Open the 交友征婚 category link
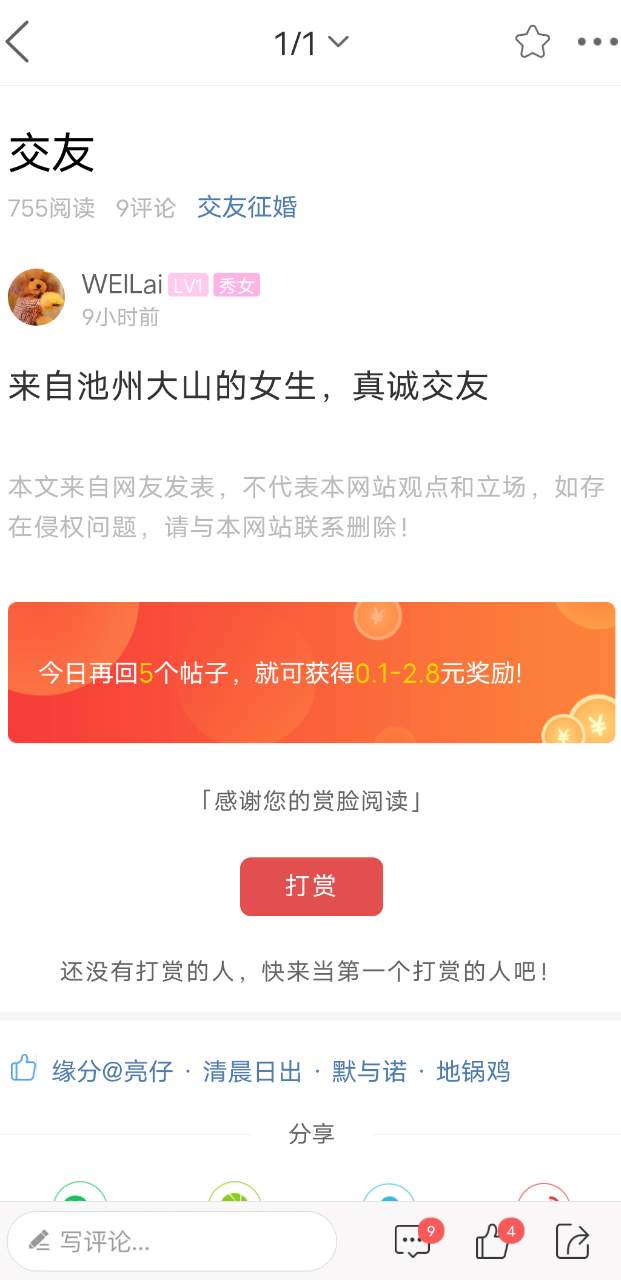 tap(247, 207)
